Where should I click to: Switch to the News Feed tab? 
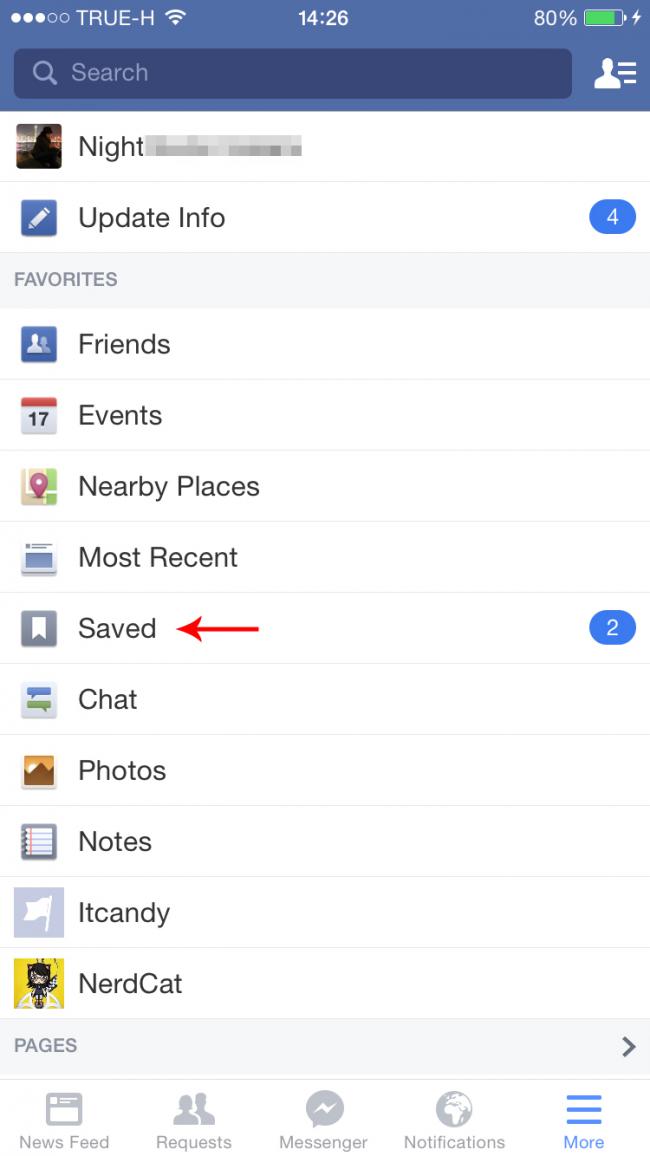point(64,1120)
